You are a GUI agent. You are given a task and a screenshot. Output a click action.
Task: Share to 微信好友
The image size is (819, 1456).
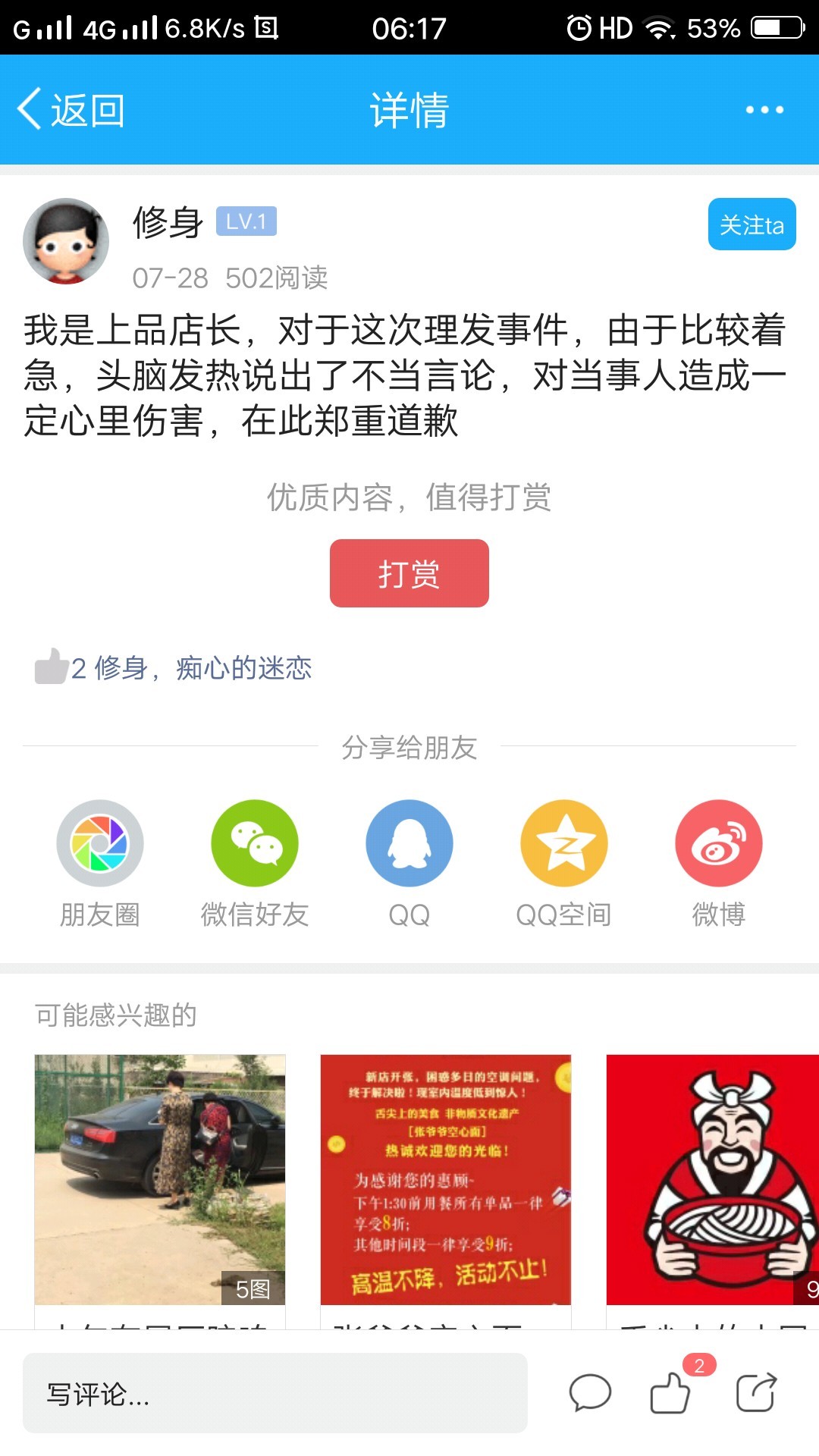point(255,843)
